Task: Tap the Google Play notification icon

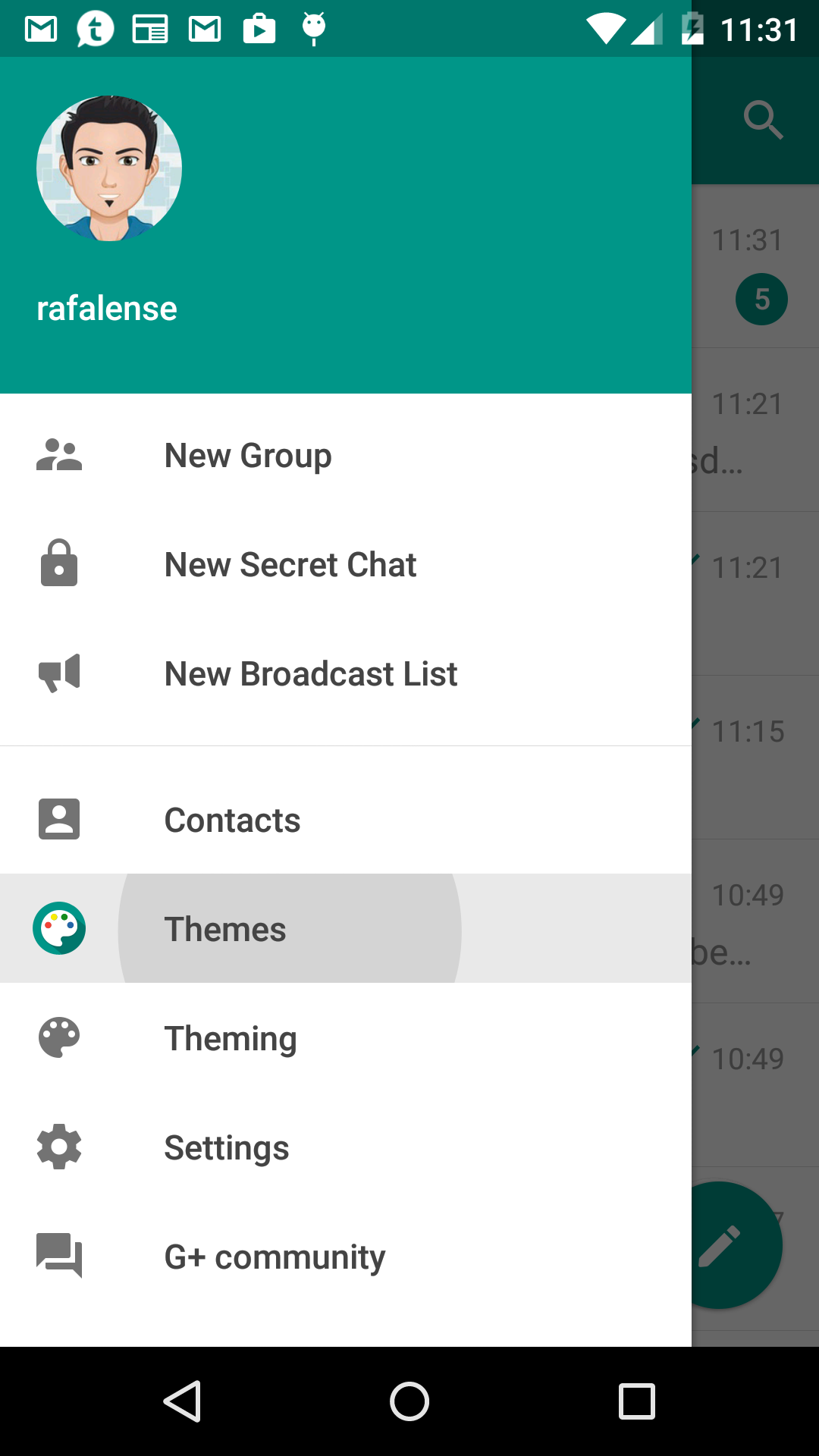Action: pyautogui.click(x=260, y=28)
